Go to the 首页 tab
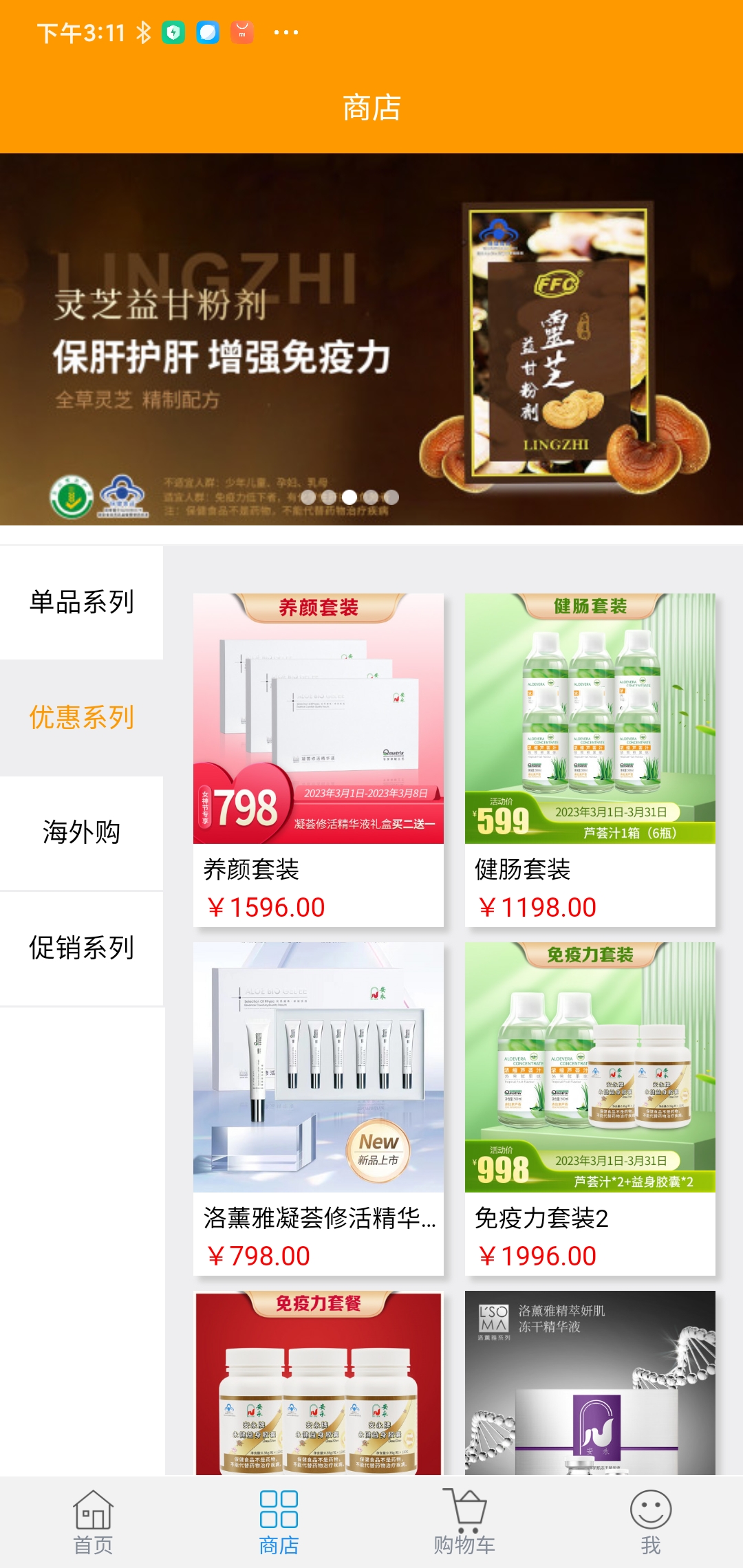Viewport: 743px width, 1568px height. (93, 1522)
